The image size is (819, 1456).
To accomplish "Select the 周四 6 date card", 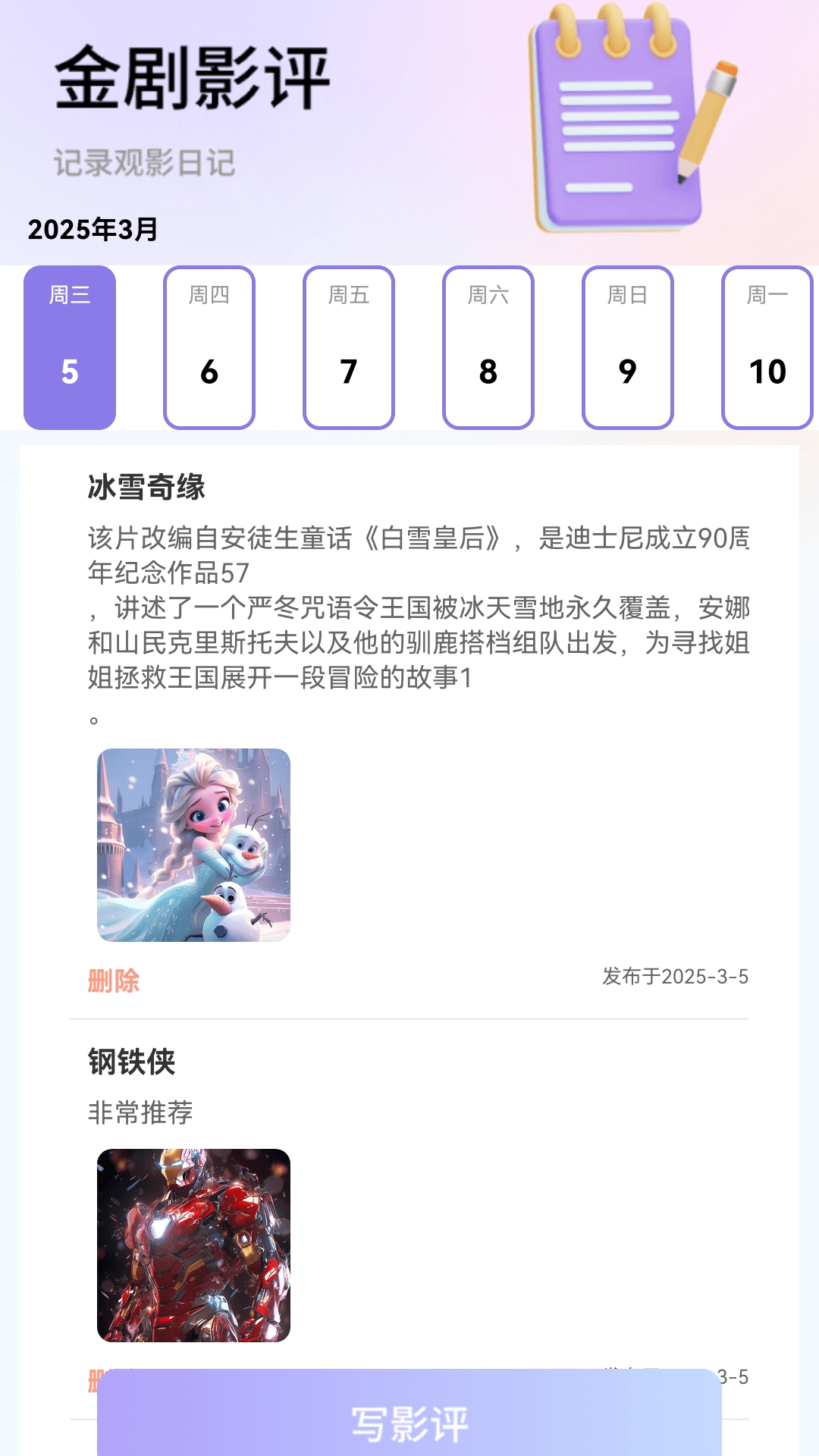I will pyautogui.click(x=209, y=345).
